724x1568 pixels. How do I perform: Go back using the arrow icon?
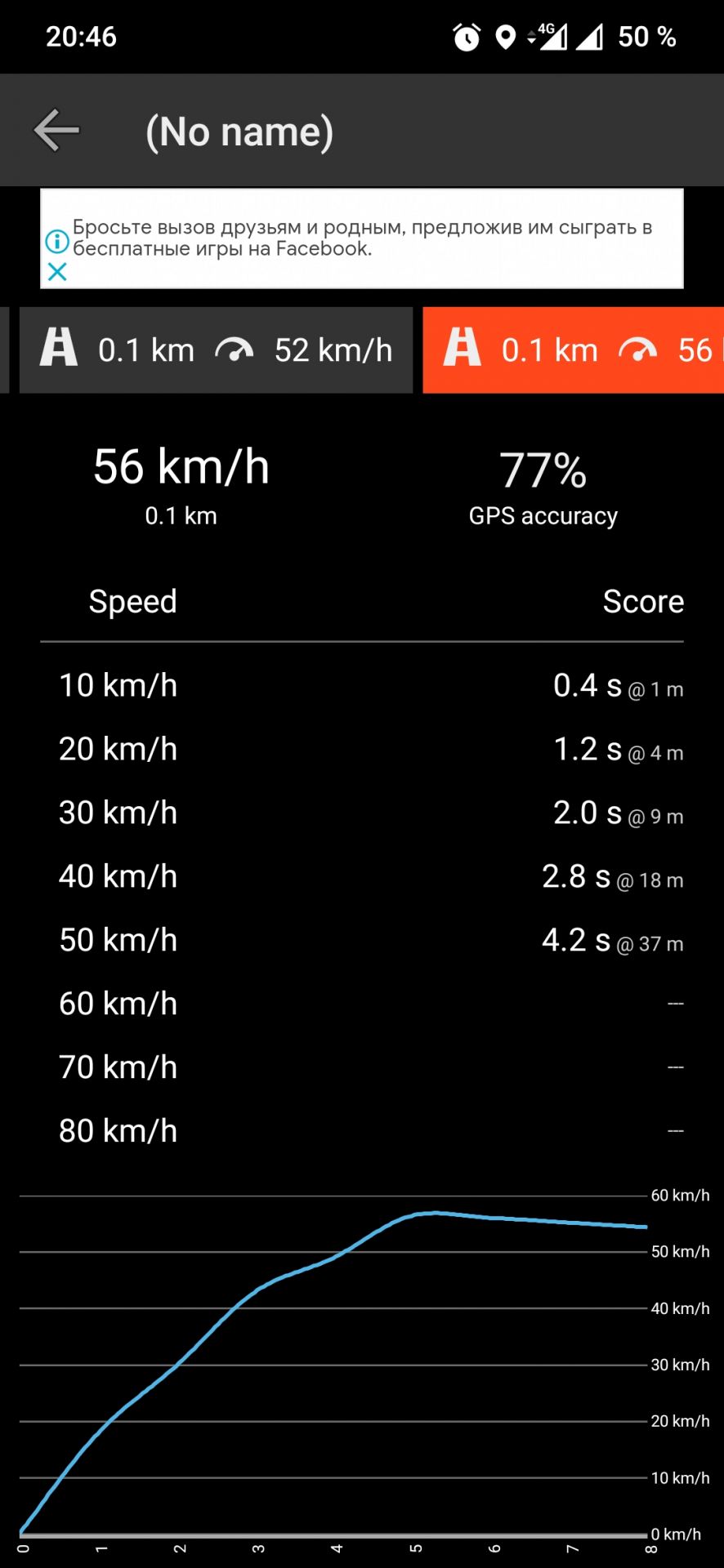[x=56, y=131]
